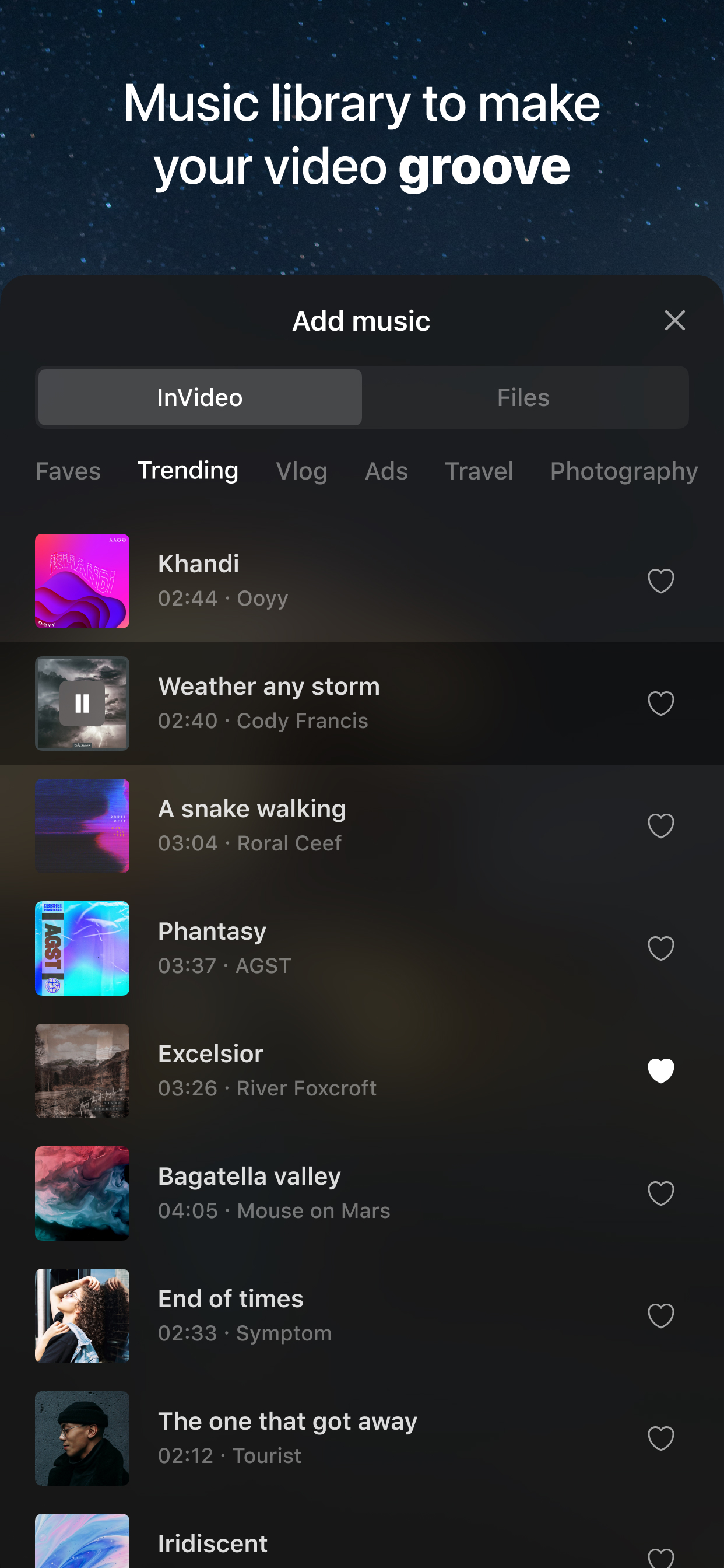Select the Trending category tab
This screenshot has width=724, height=1568.
(188, 471)
